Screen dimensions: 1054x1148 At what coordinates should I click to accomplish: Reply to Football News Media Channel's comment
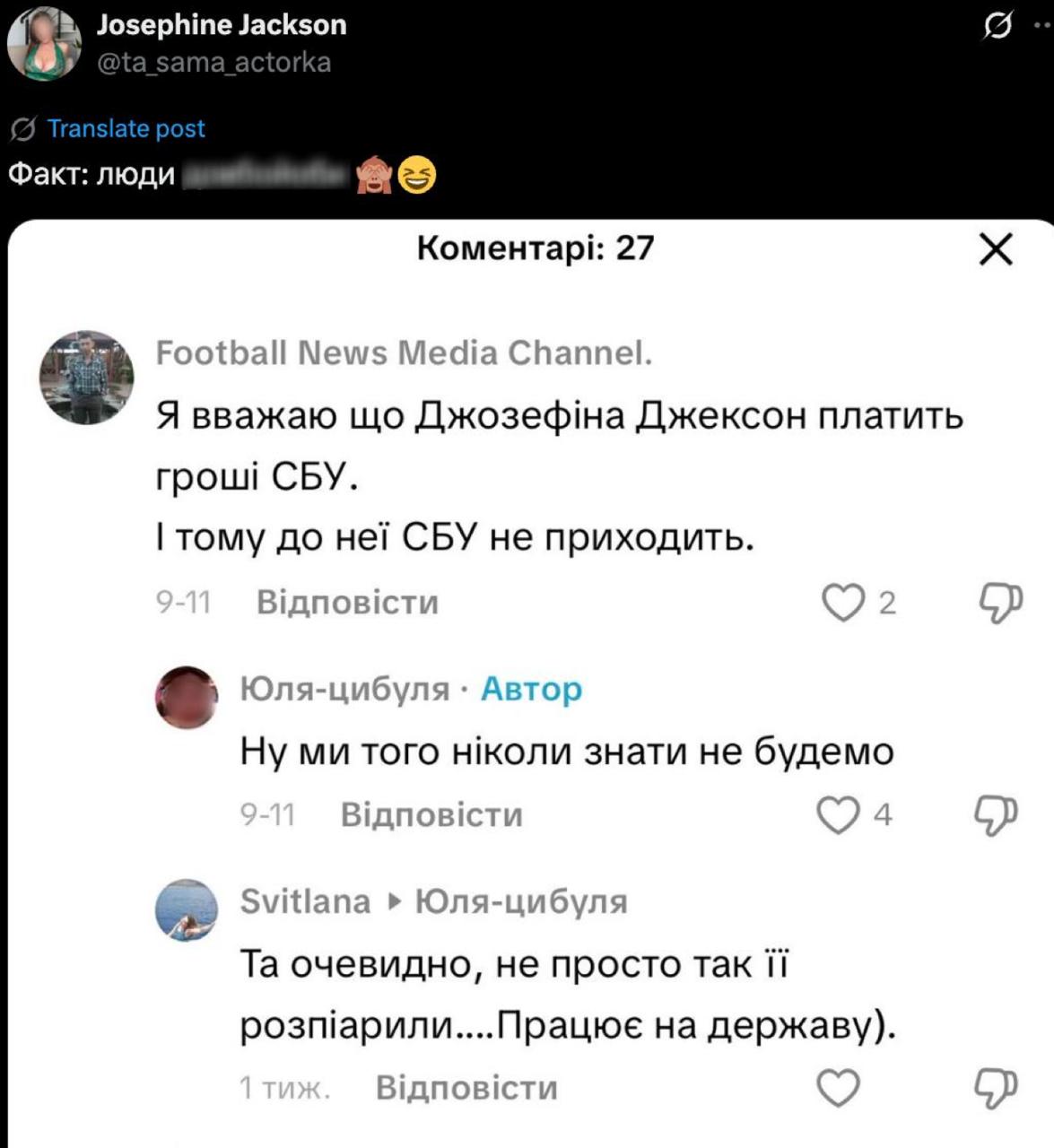tap(347, 602)
